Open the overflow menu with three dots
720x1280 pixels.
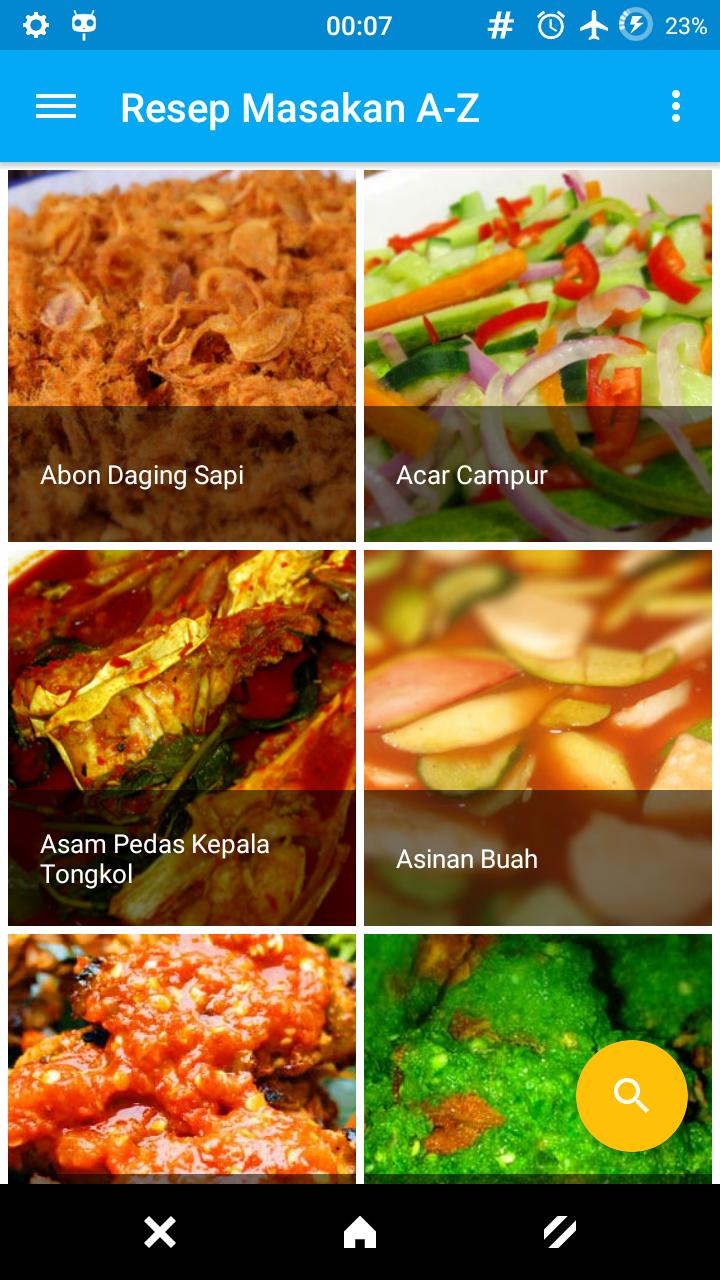[676, 107]
